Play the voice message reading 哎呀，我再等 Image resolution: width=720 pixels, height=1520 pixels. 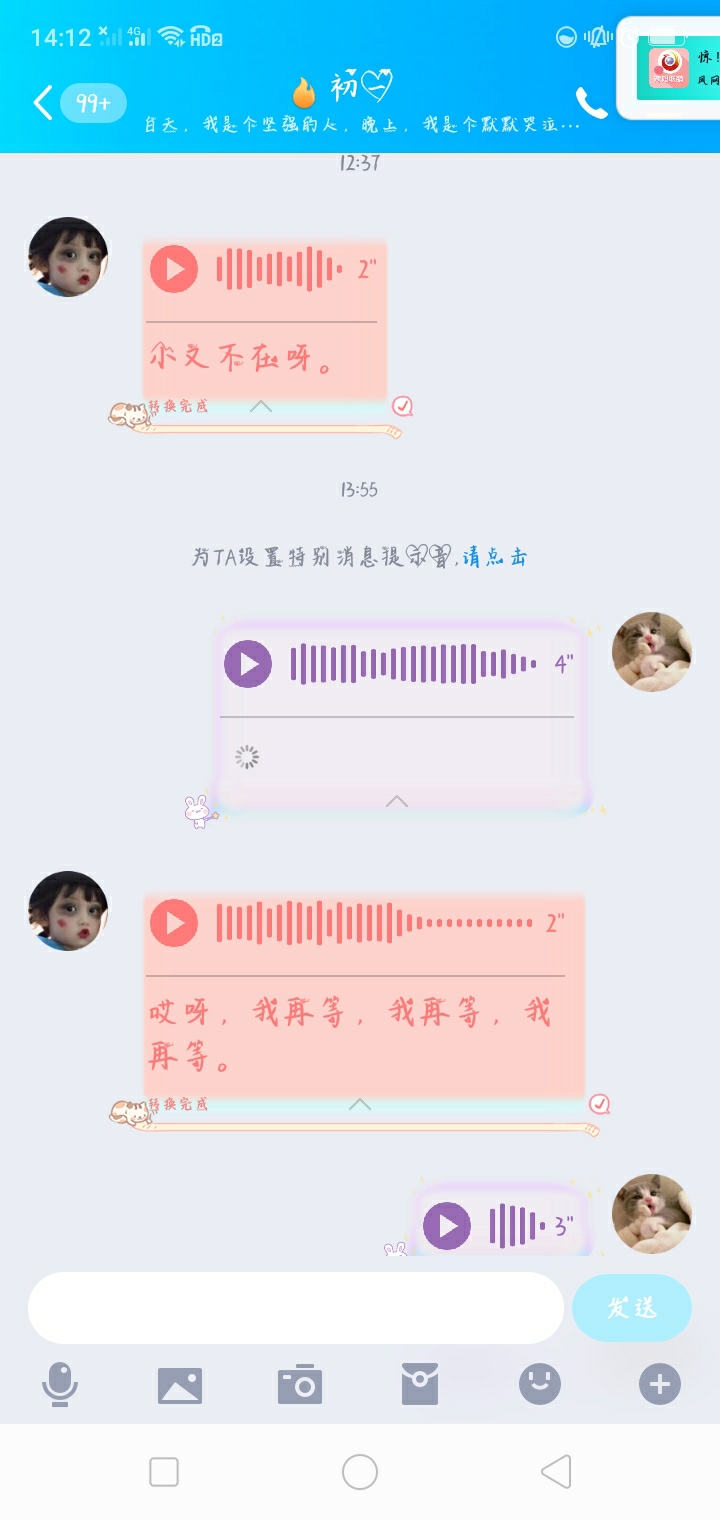(174, 923)
